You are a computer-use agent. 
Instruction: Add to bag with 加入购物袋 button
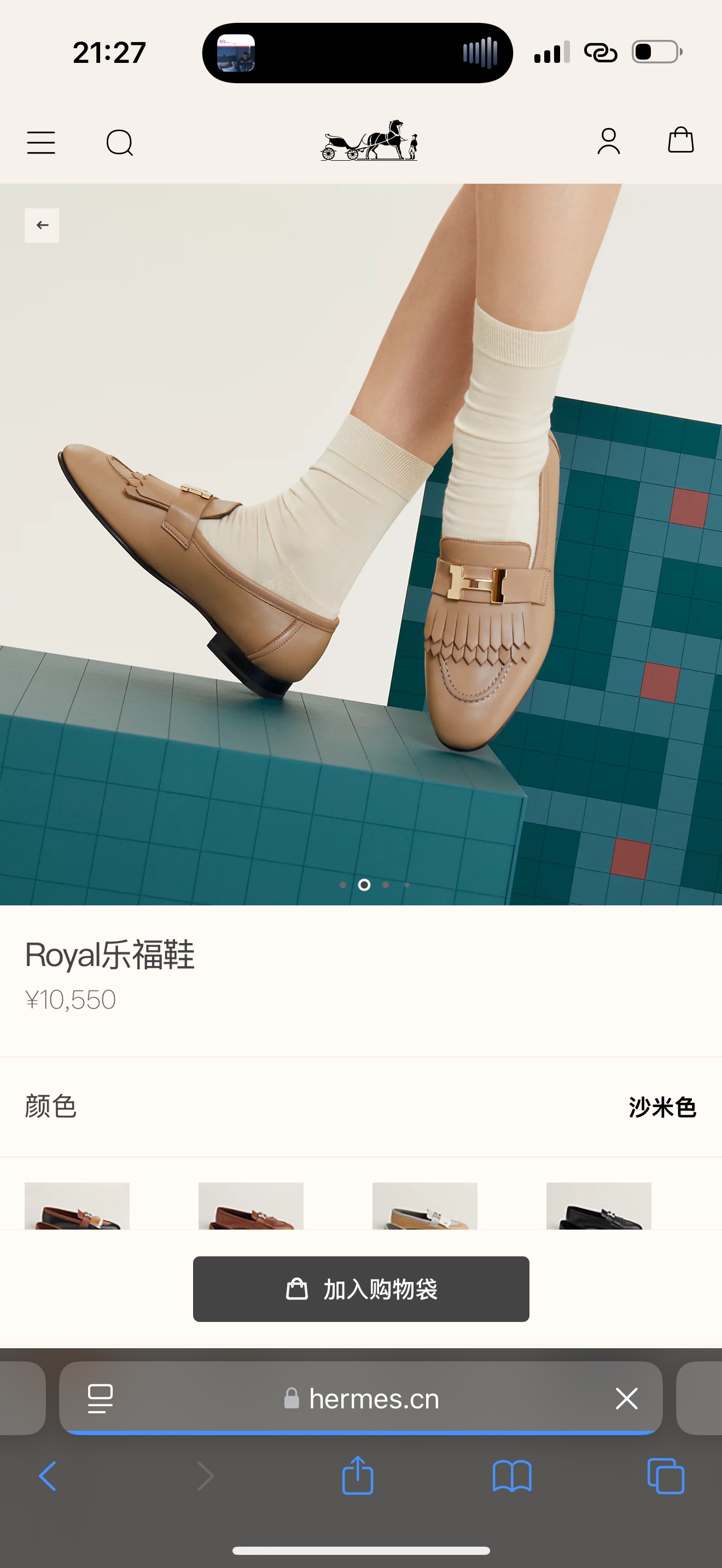point(361,1289)
